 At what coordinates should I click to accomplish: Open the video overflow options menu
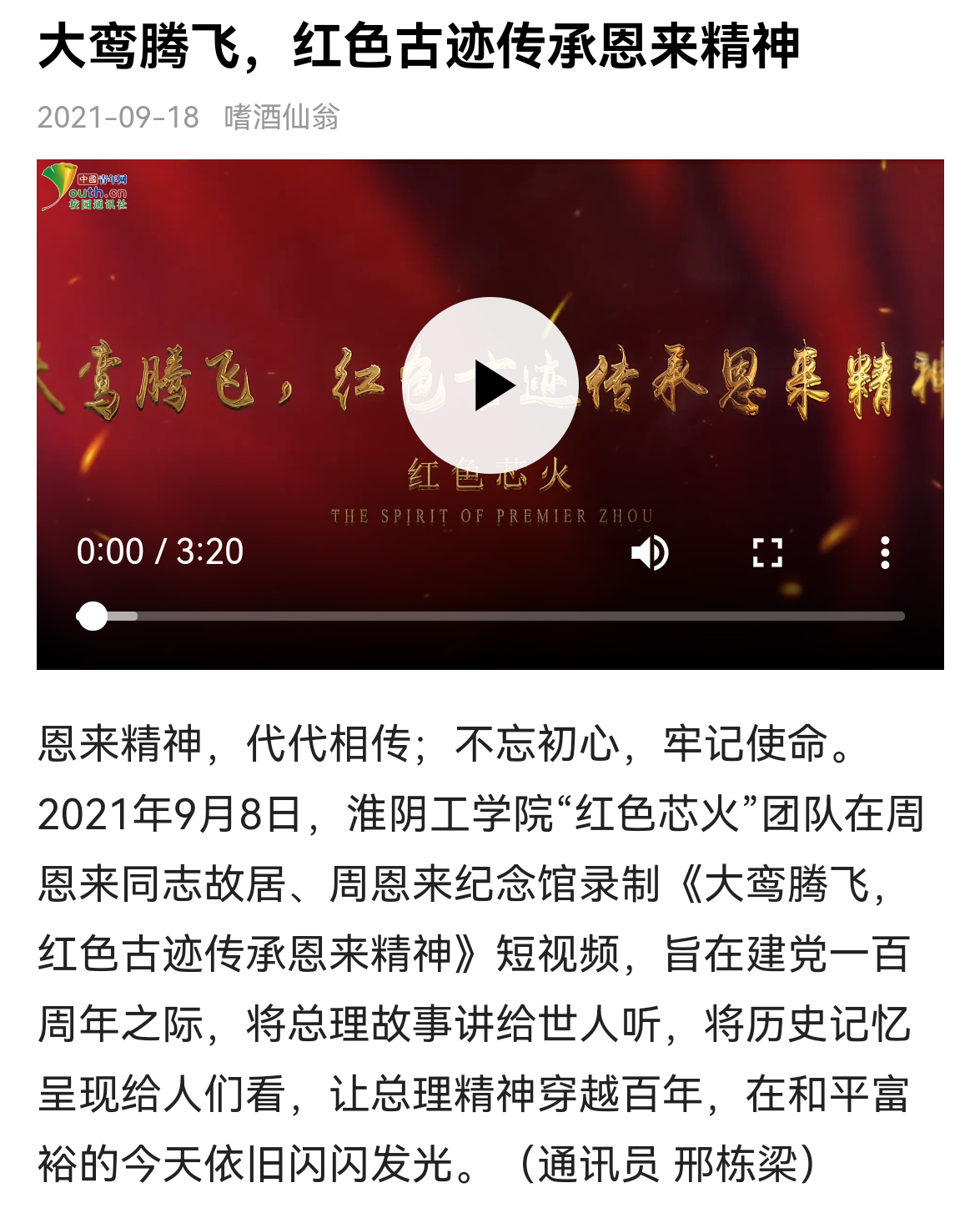click(x=885, y=552)
